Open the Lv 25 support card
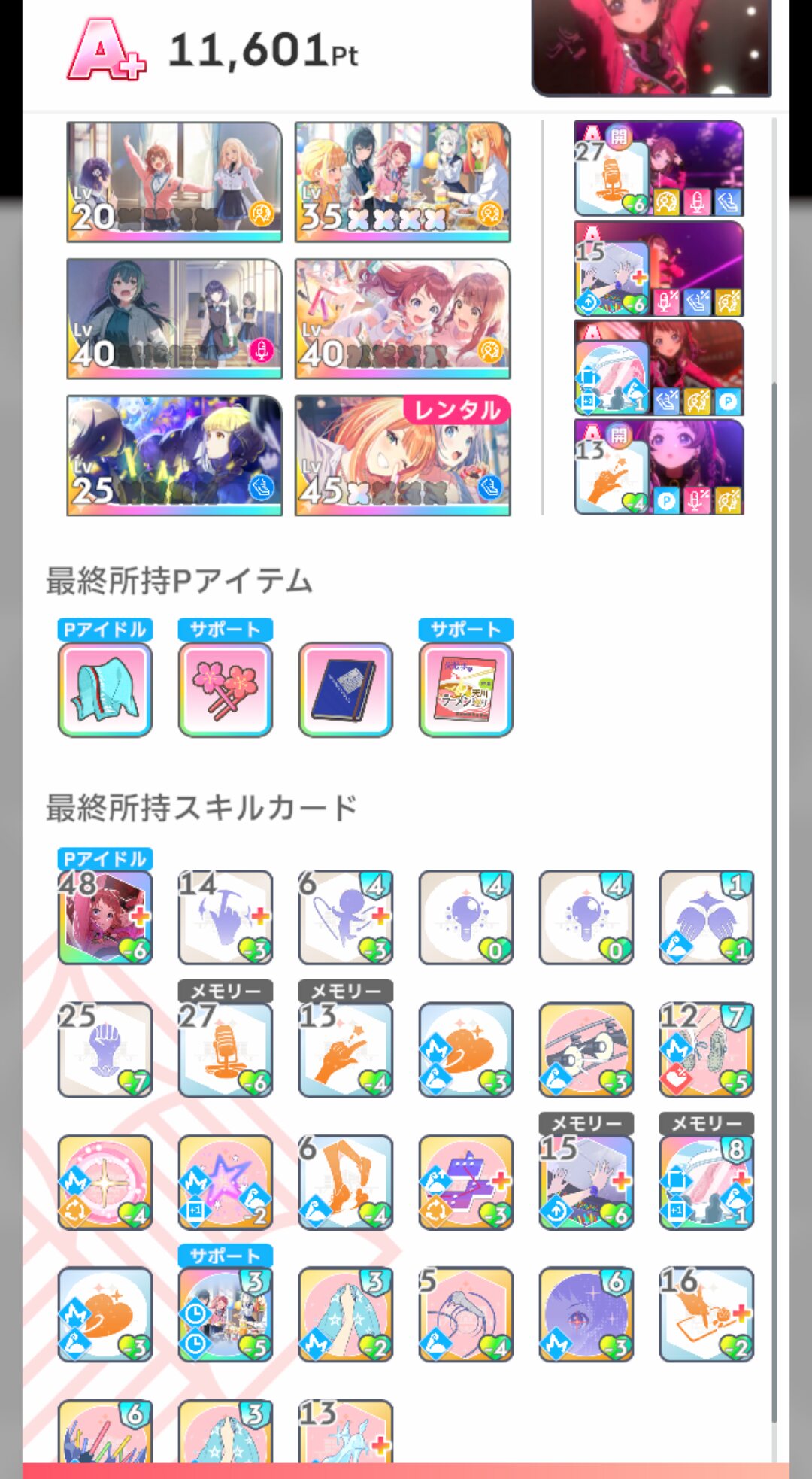 pos(174,455)
